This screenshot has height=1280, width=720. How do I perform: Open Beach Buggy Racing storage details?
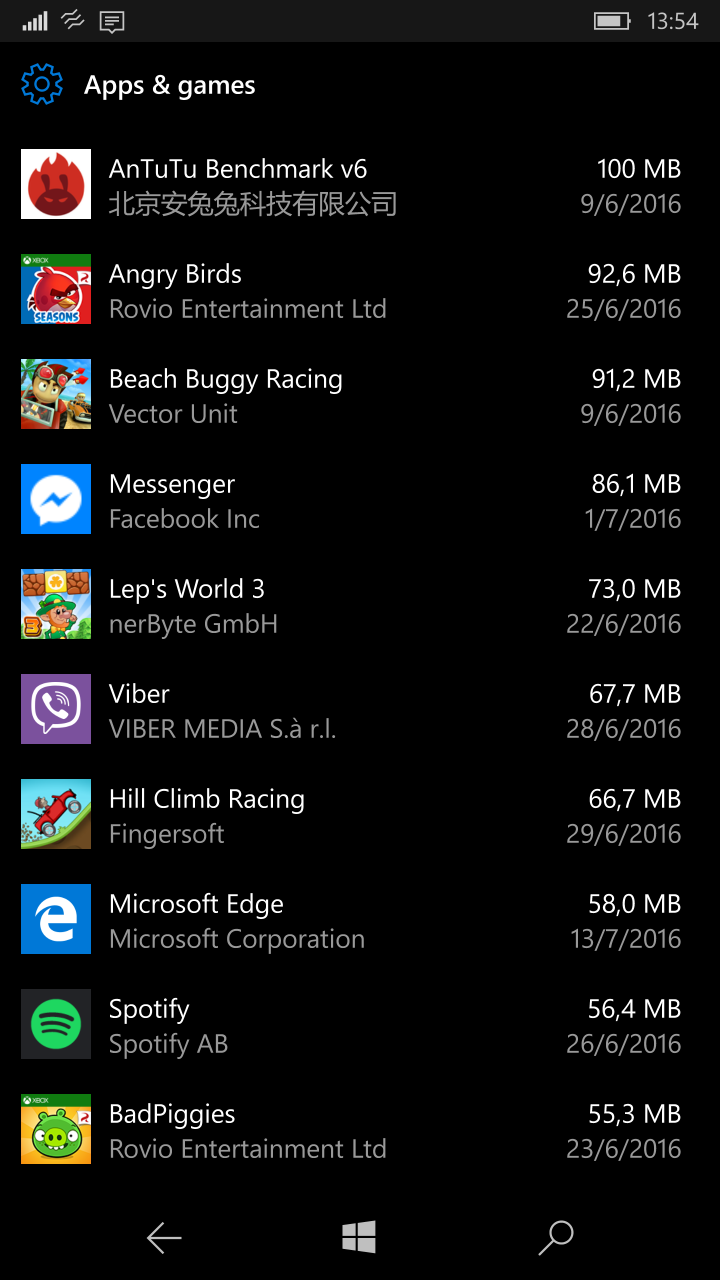coord(360,395)
